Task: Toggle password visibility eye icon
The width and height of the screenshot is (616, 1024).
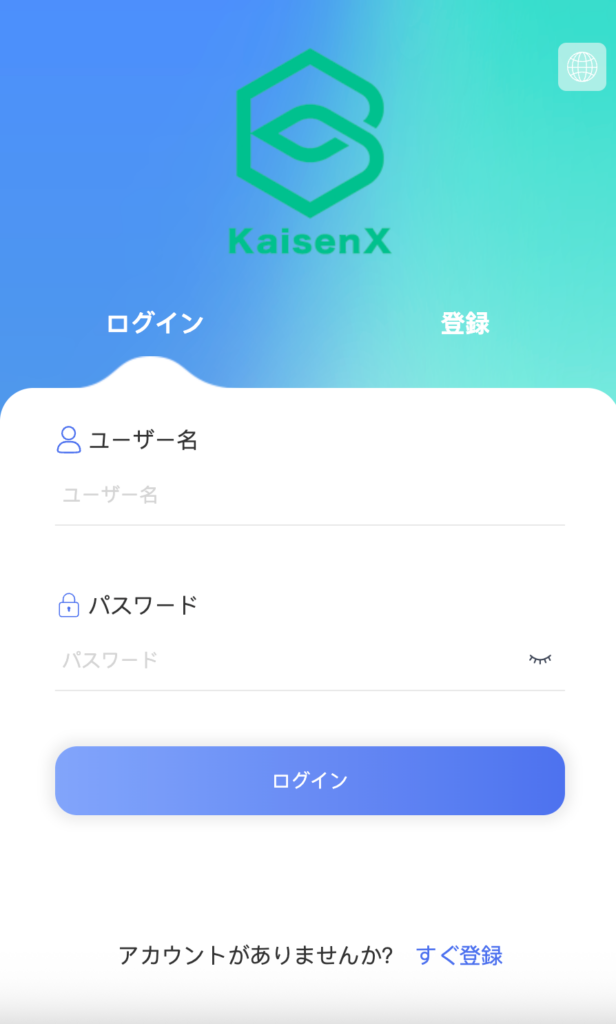Action: pyautogui.click(x=540, y=659)
